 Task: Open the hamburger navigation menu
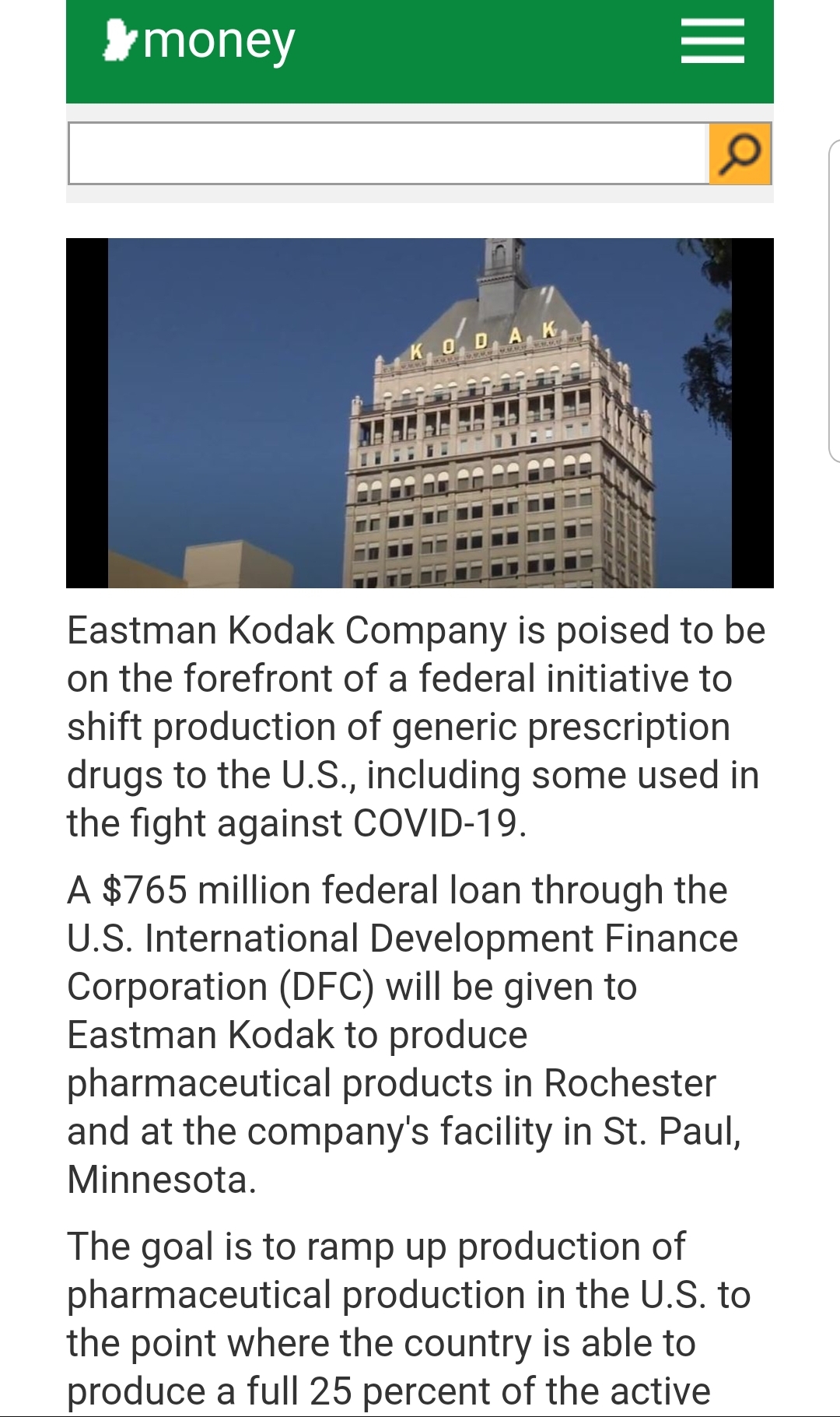click(712, 41)
